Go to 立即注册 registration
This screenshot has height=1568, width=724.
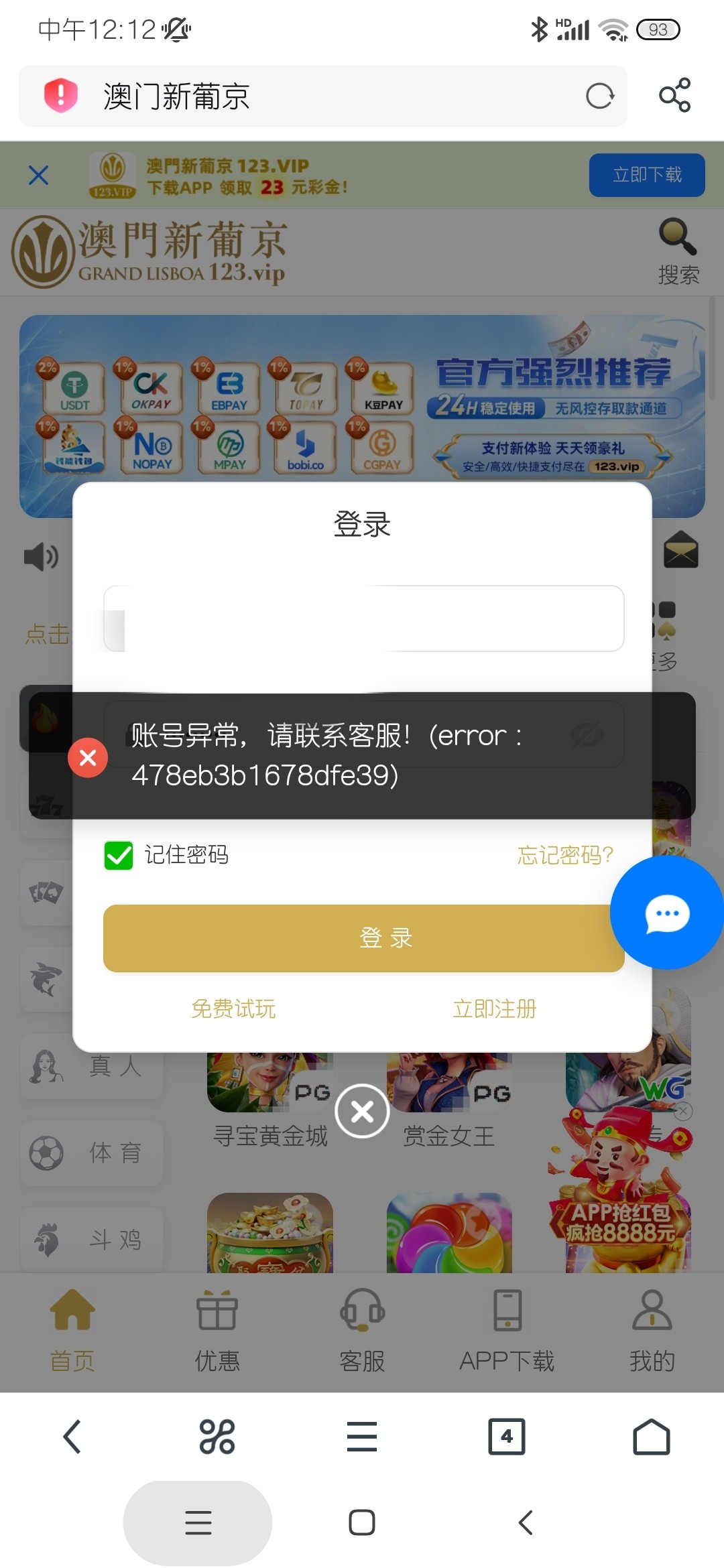pos(494,1008)
